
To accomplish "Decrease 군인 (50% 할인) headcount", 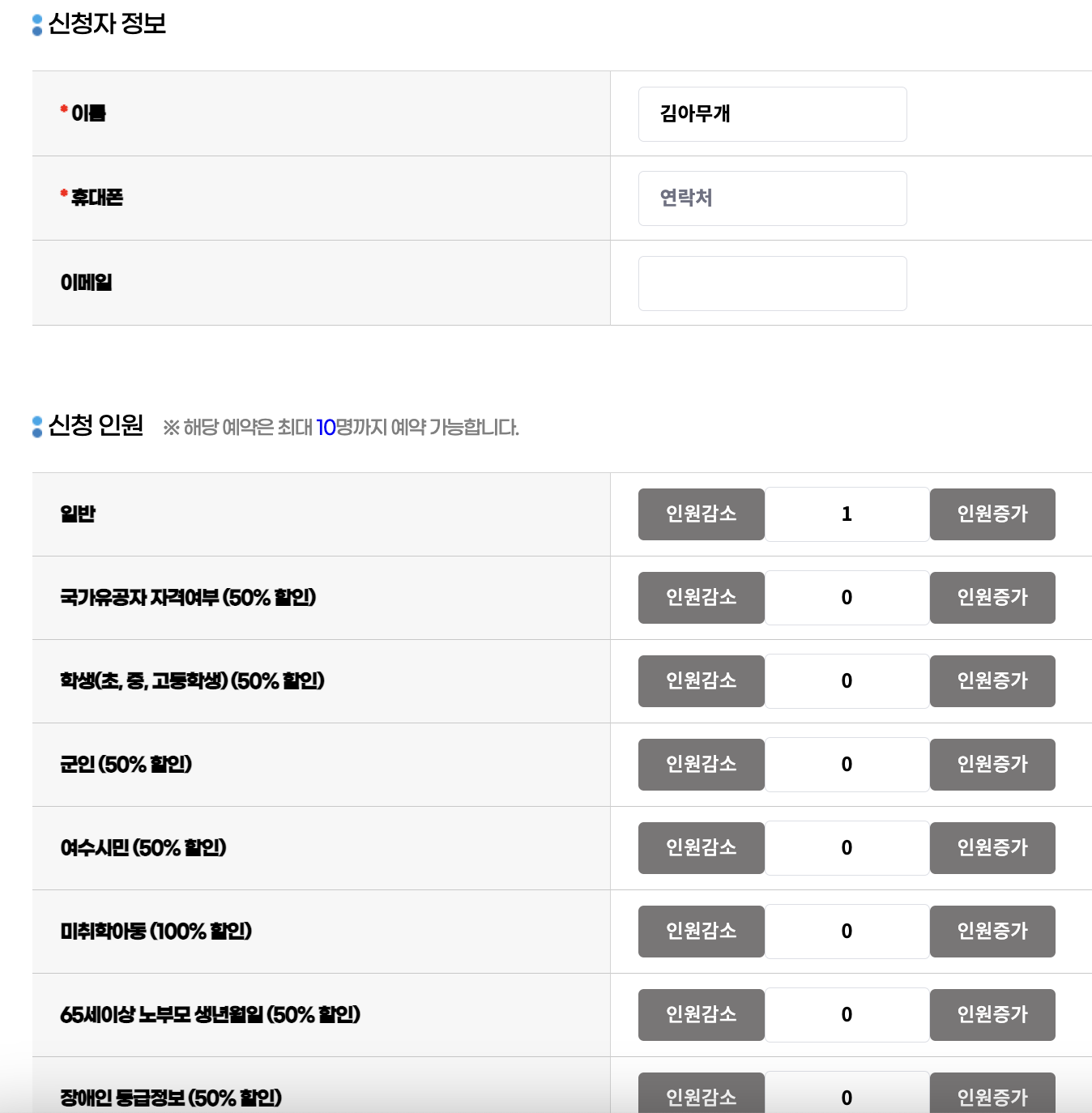I will 701,764.
